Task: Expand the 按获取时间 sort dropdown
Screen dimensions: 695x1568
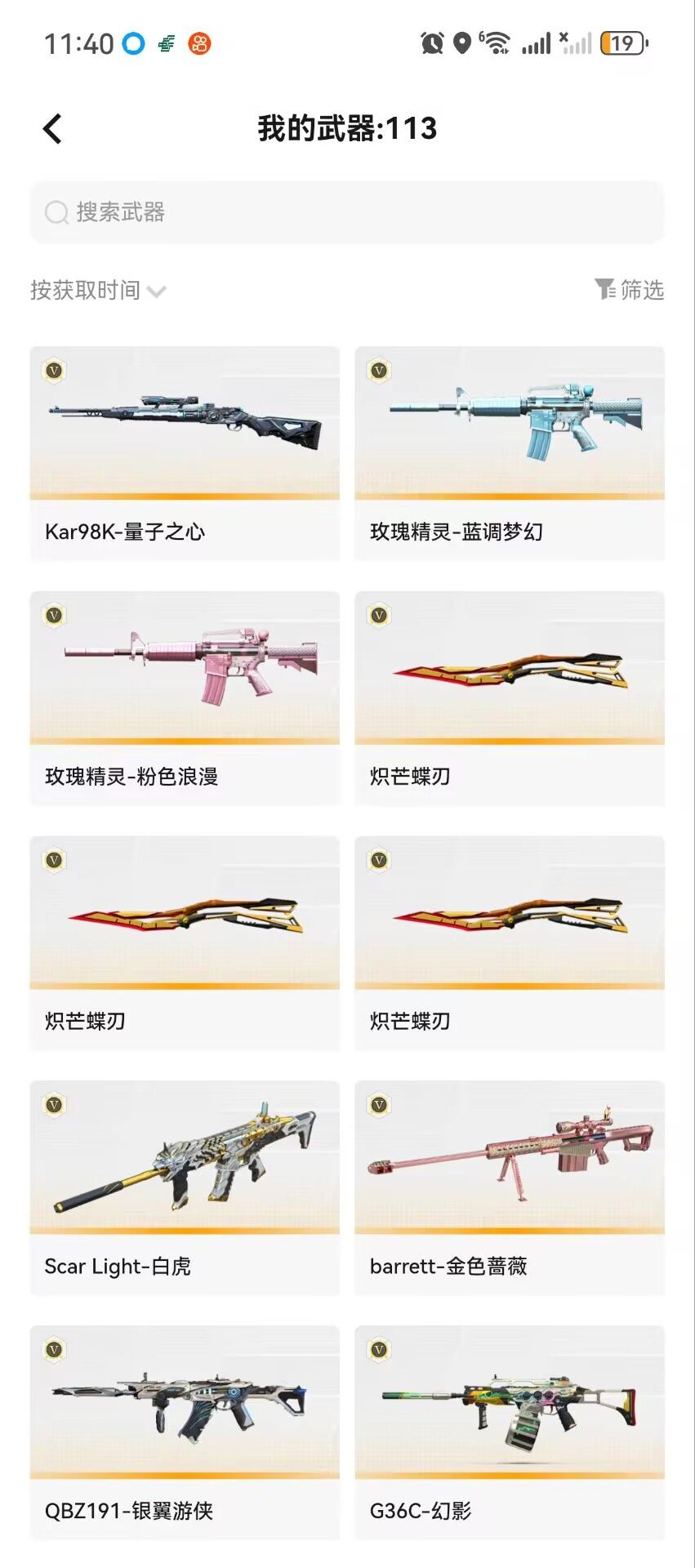Action: tap(98, 290)
